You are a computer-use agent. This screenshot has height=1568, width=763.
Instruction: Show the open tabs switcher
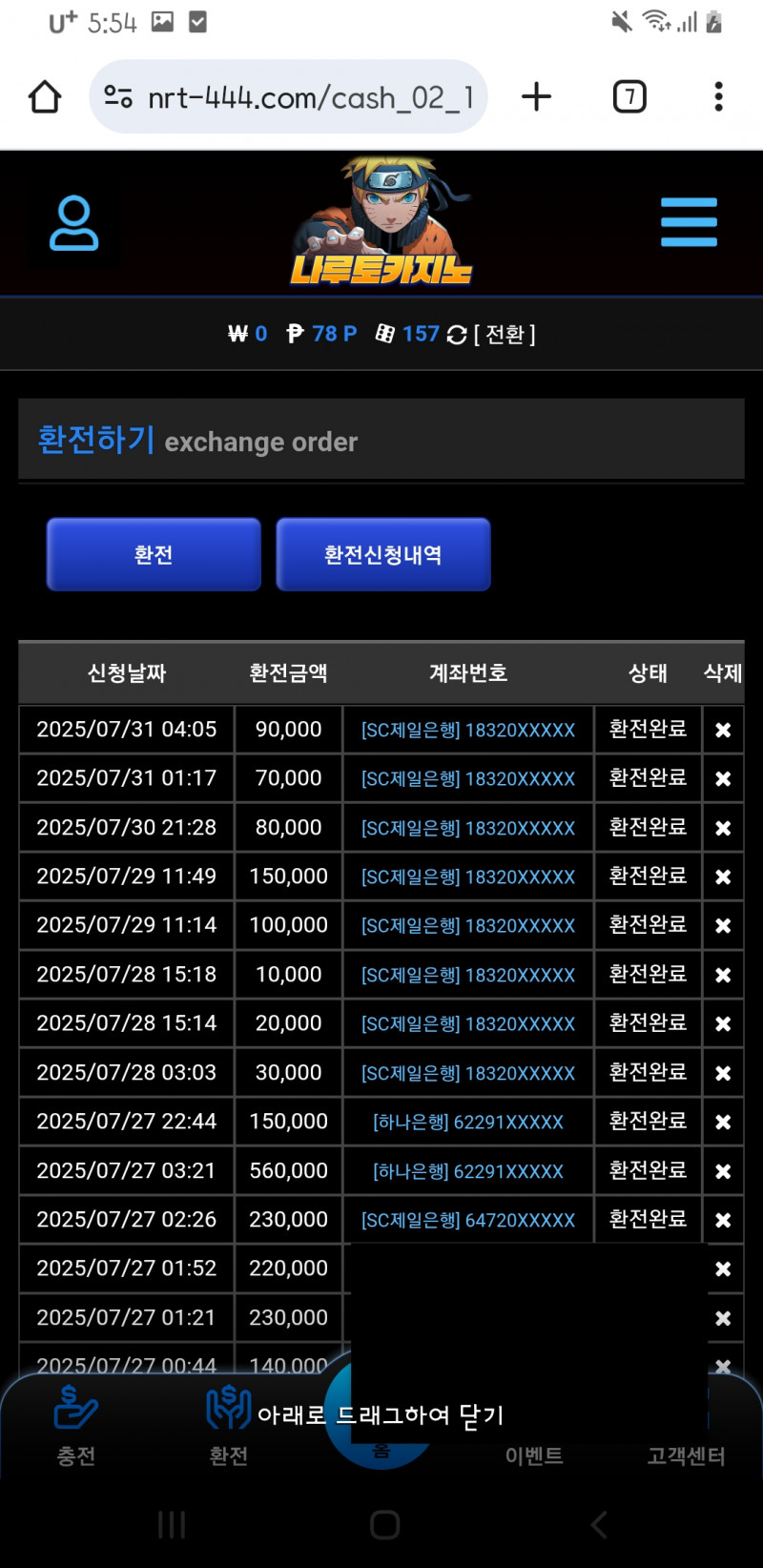pyautogui.click(x=629, y=97)
